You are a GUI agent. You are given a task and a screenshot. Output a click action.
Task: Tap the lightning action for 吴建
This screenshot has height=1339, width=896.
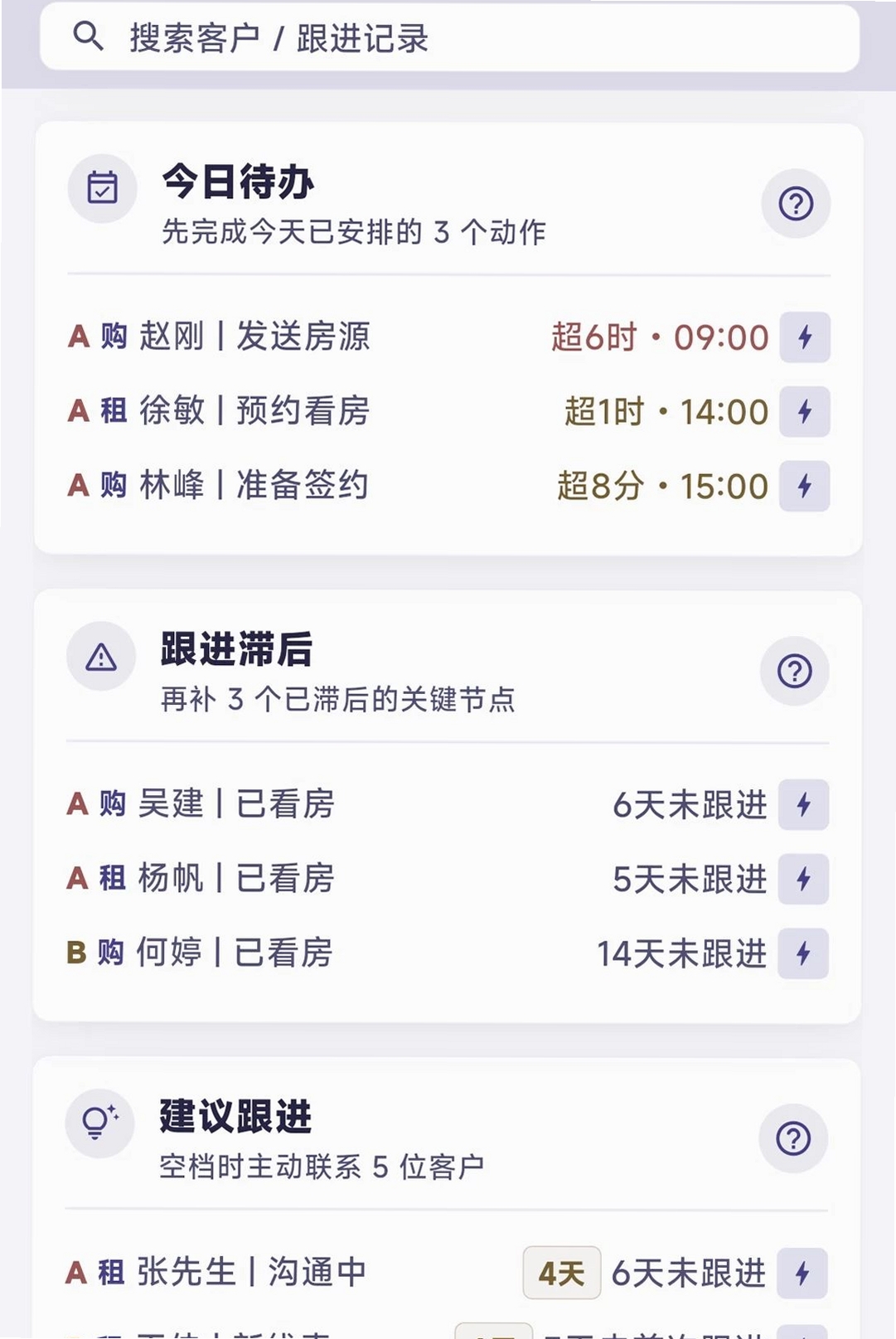click(803, 804)
